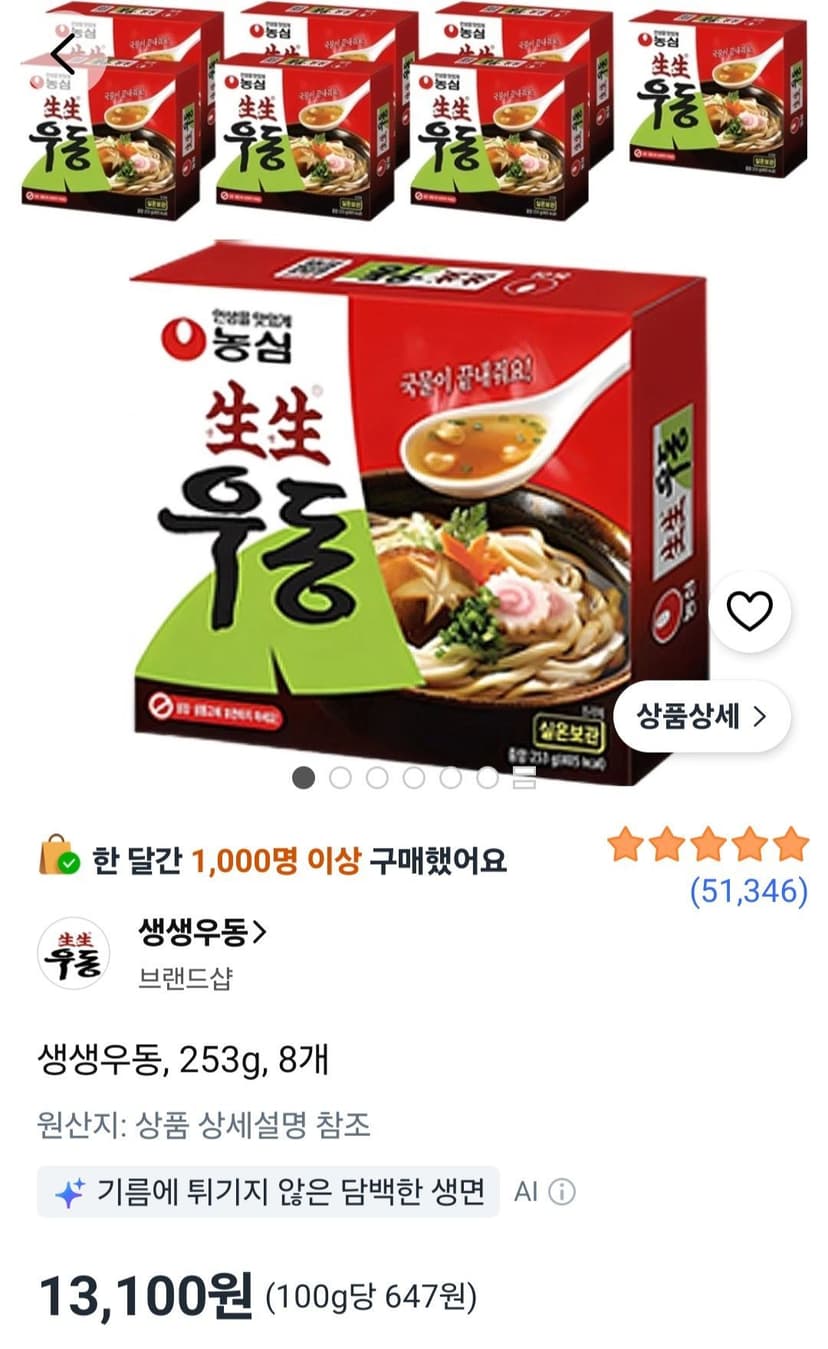Open 상품상세 product details
Viewport: 828px width, 1349px height.
pos(702,716)
